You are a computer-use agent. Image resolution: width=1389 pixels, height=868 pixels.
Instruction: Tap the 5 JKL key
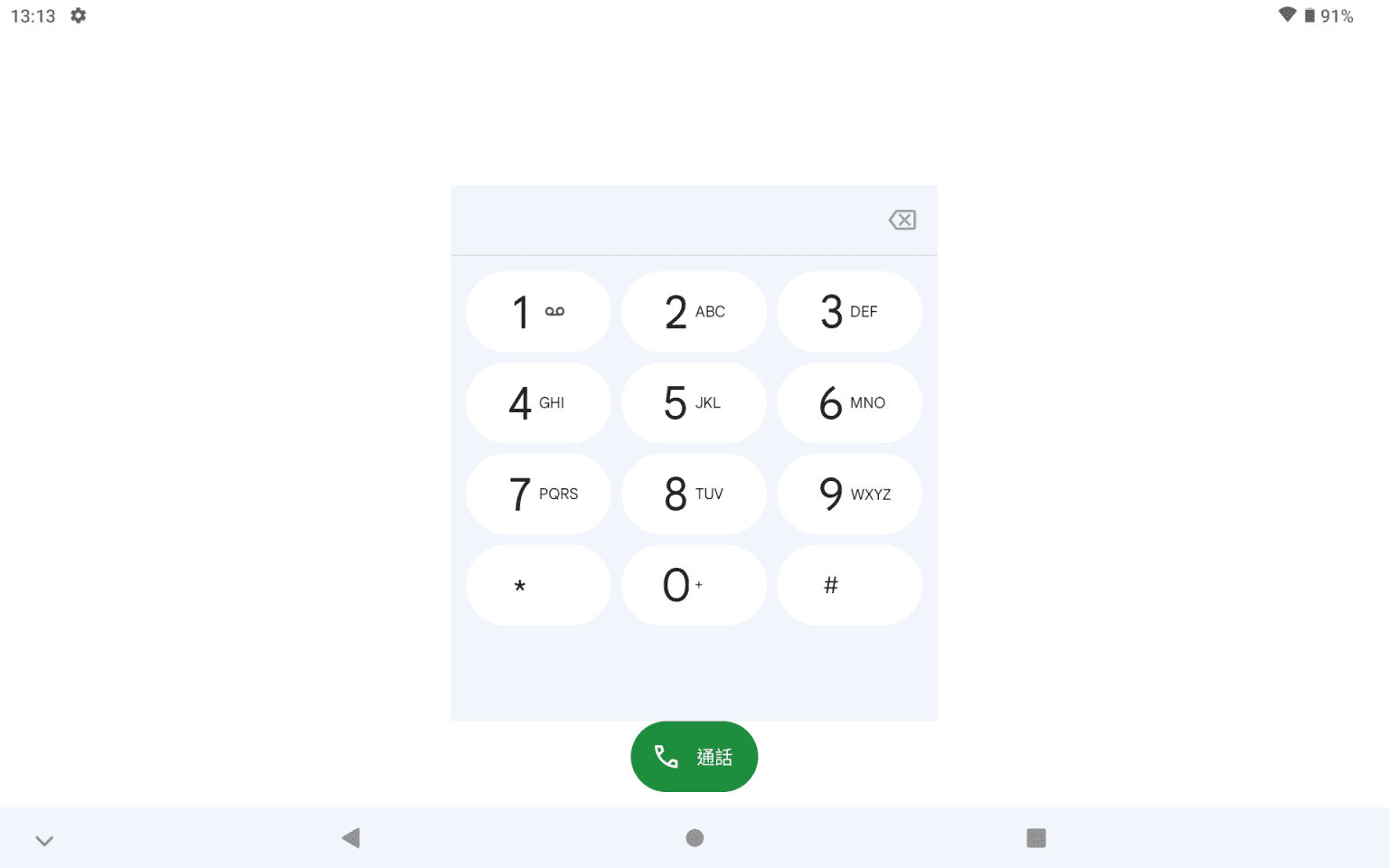[694, 403]
